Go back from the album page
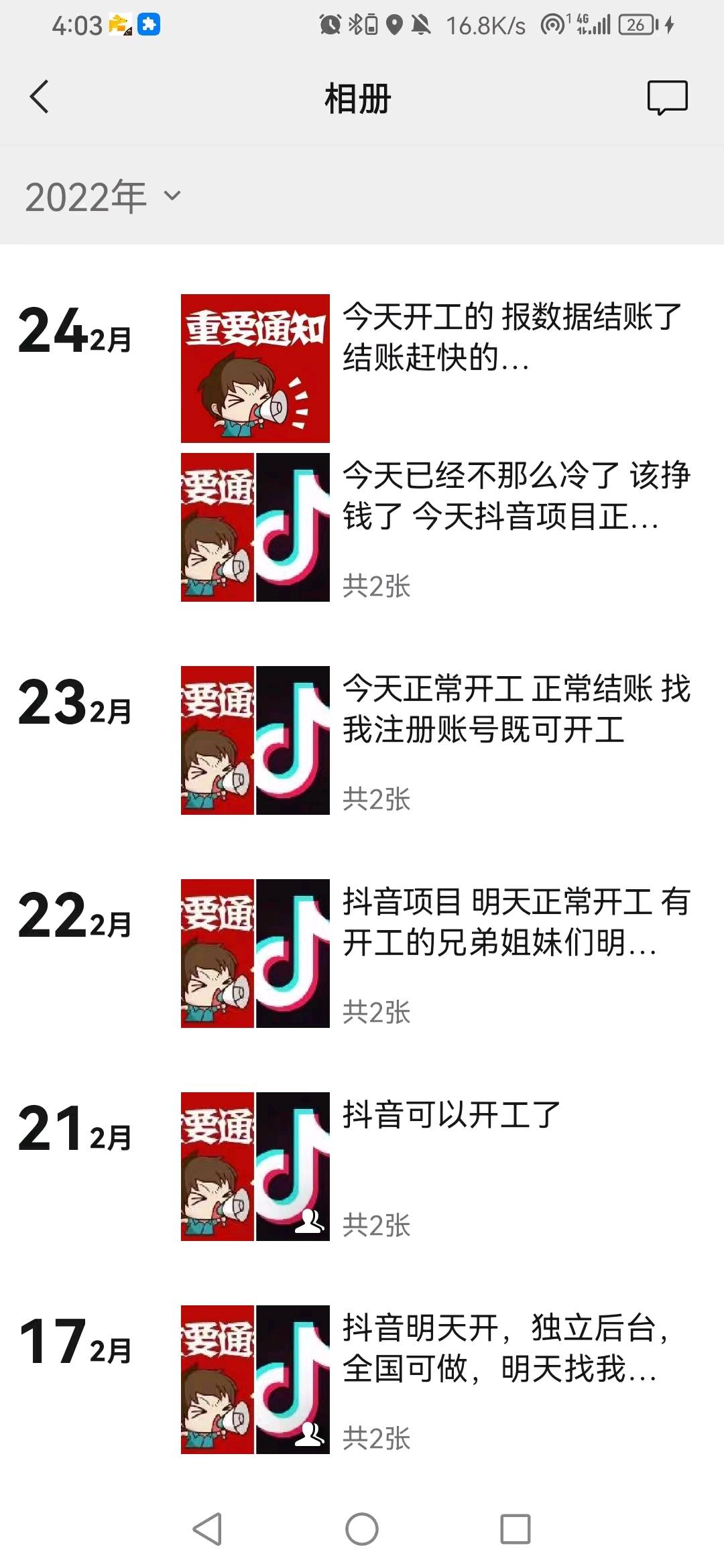 40,97
